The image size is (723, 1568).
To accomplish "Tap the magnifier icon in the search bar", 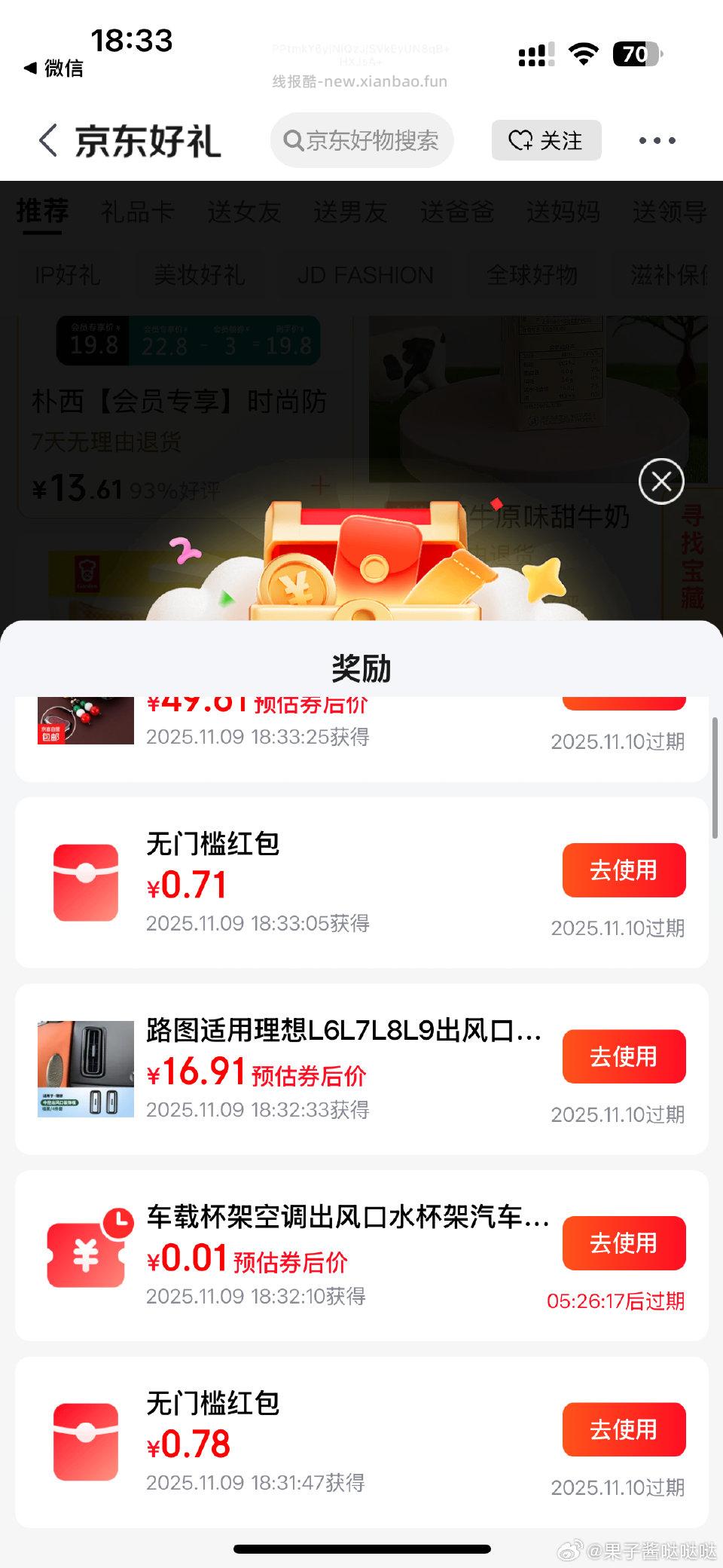I will tap(294, 140).
